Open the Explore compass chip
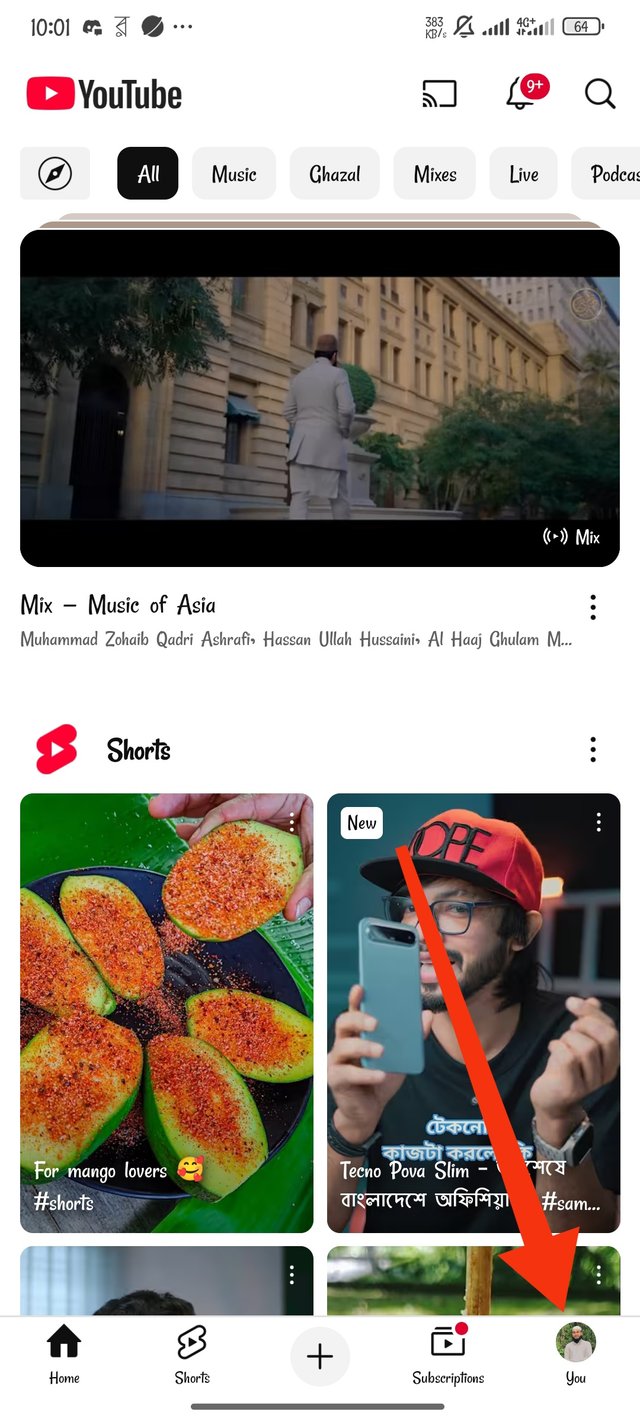Screen dimensions: 640x1422 (x=55, y=174)
